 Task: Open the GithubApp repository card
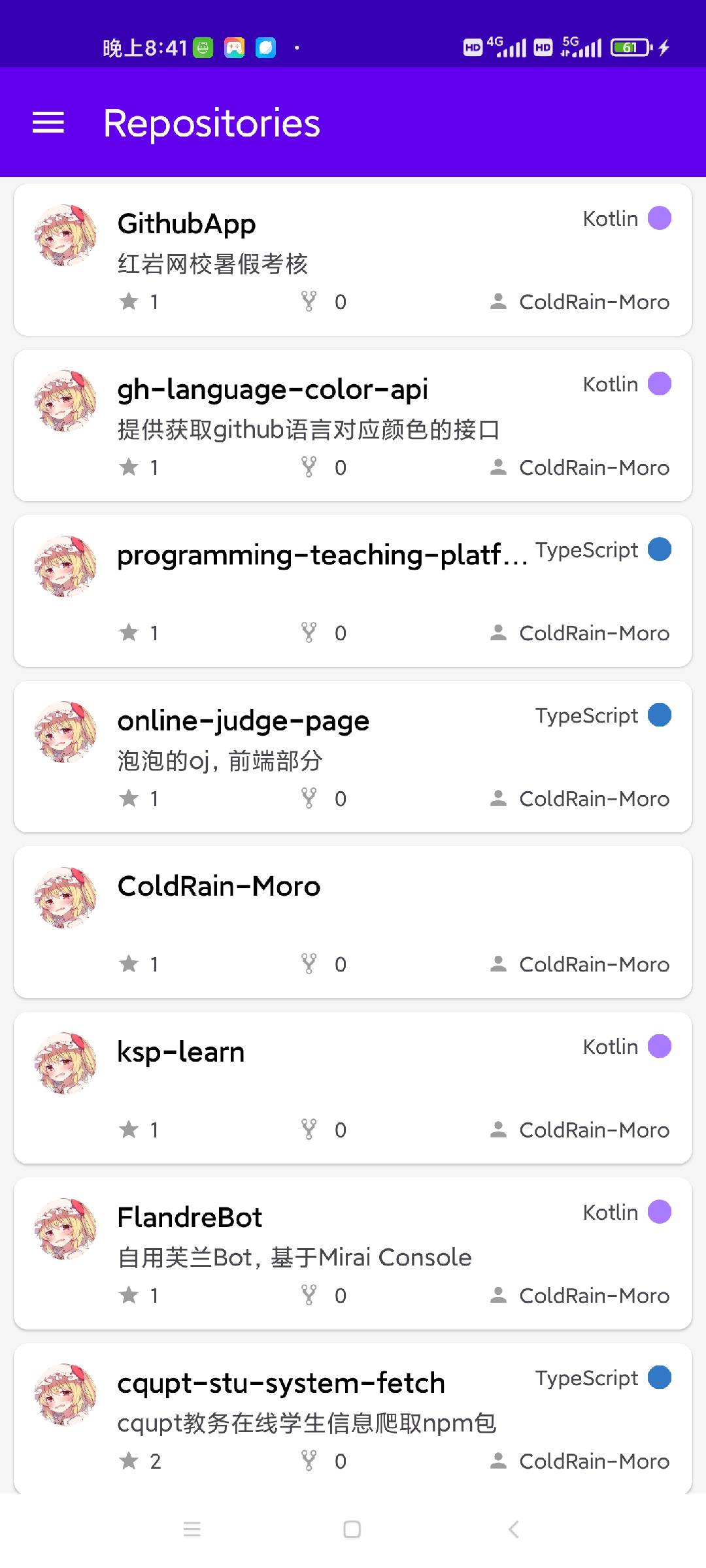(353, 259)
